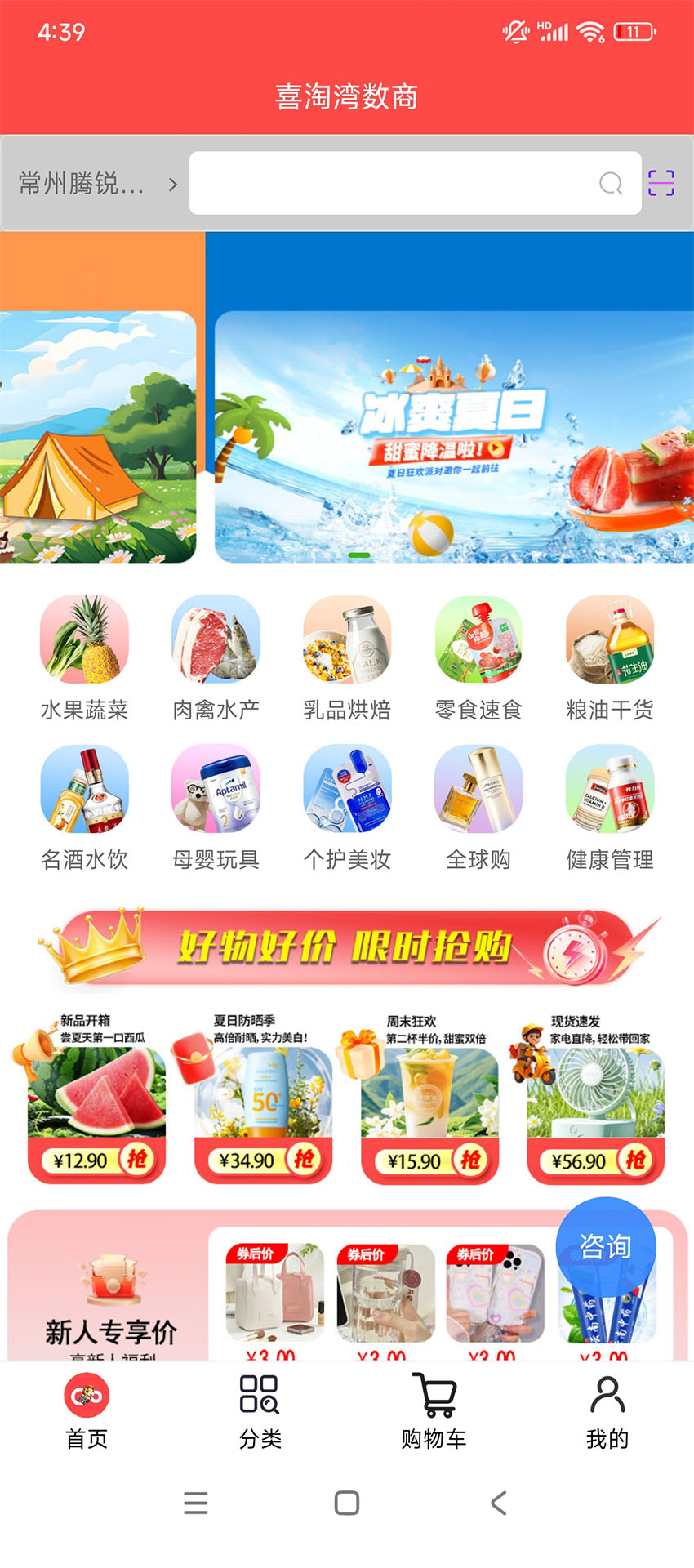Open the 冰爽夏日 summer banner
The width and height of the screenshot is (694, 1568).
(454, 437)
